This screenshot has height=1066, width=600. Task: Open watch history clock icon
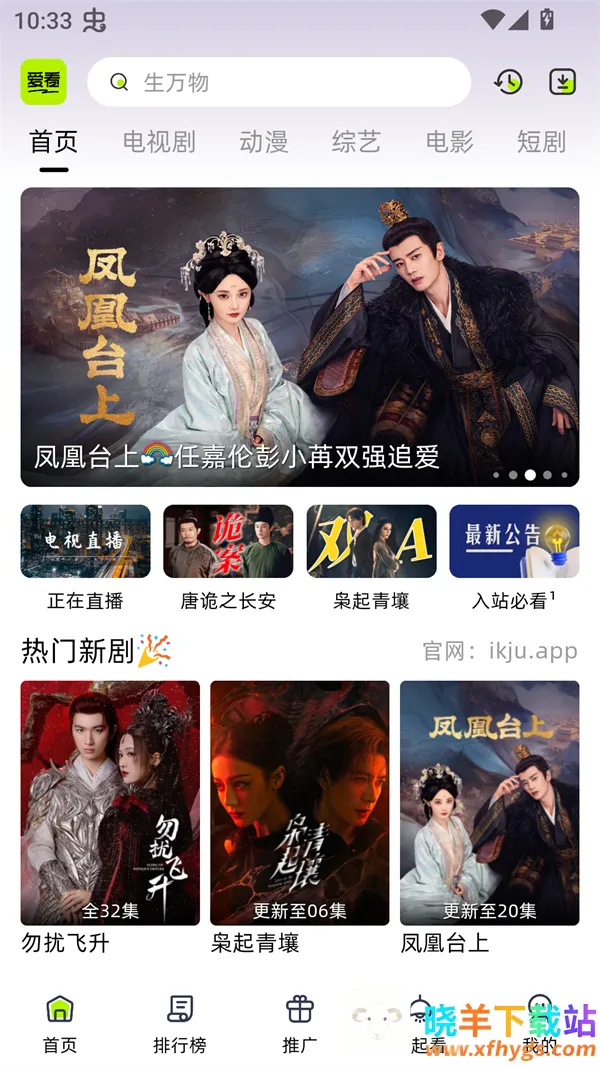508,82
